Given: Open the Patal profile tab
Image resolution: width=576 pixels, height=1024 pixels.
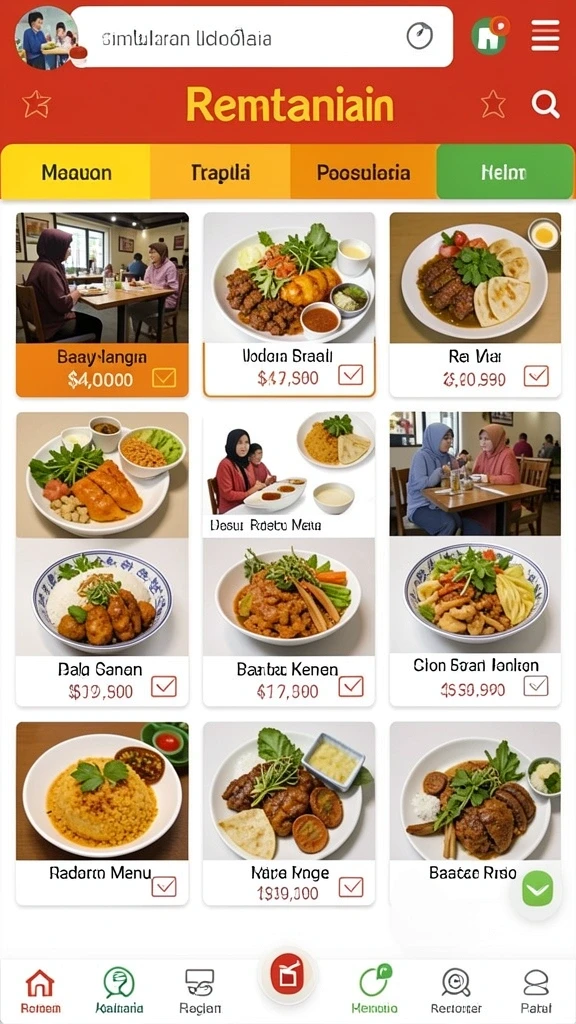Looking at the screenshot, I should [x=536, y=991].
